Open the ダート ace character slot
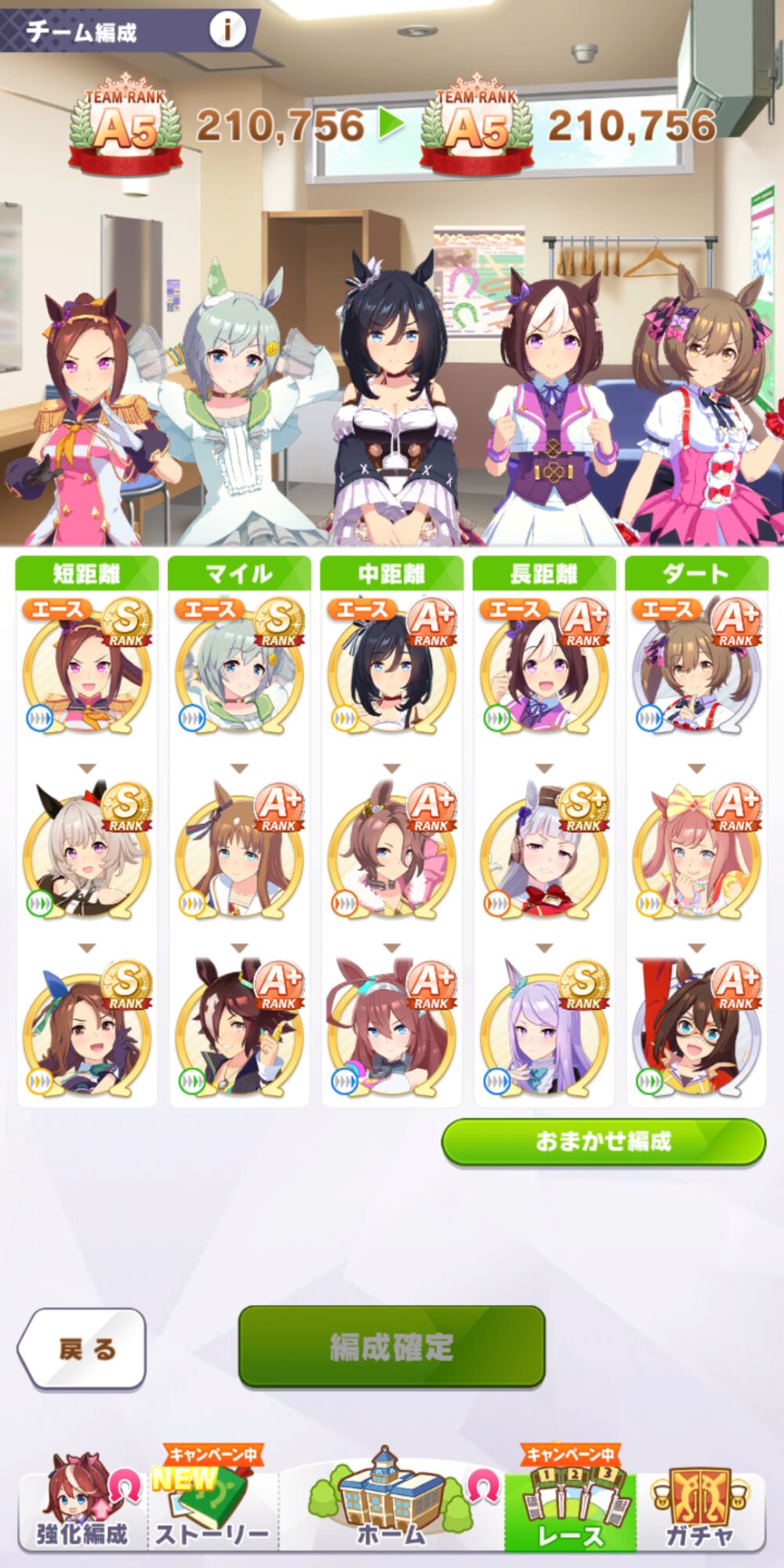 696,666
